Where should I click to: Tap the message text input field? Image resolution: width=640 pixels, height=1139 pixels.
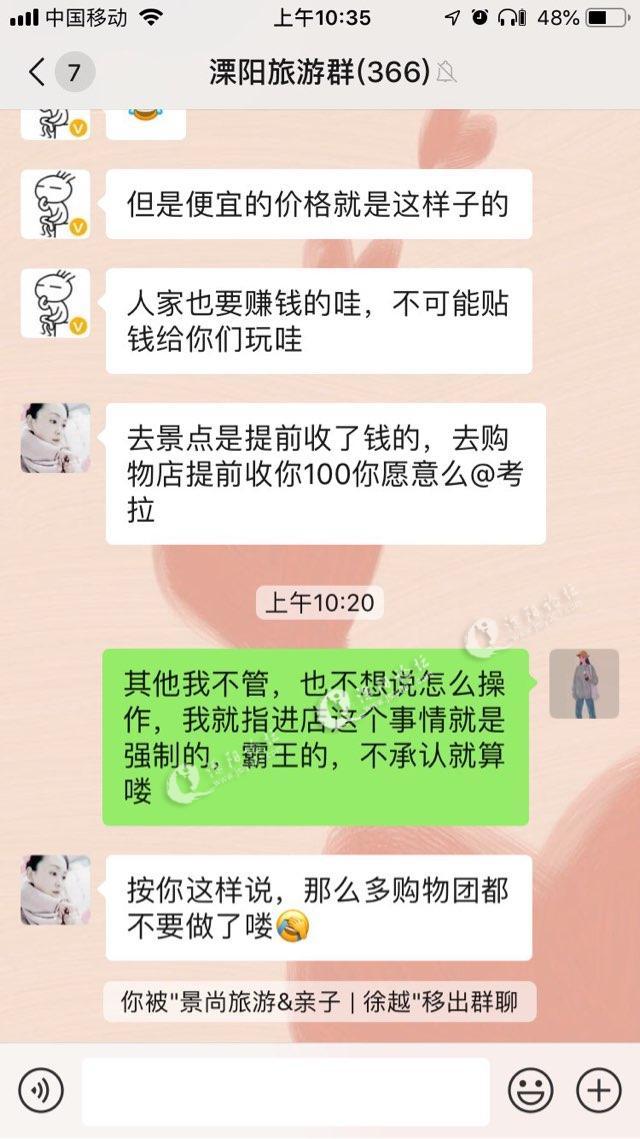[285, 1090]
